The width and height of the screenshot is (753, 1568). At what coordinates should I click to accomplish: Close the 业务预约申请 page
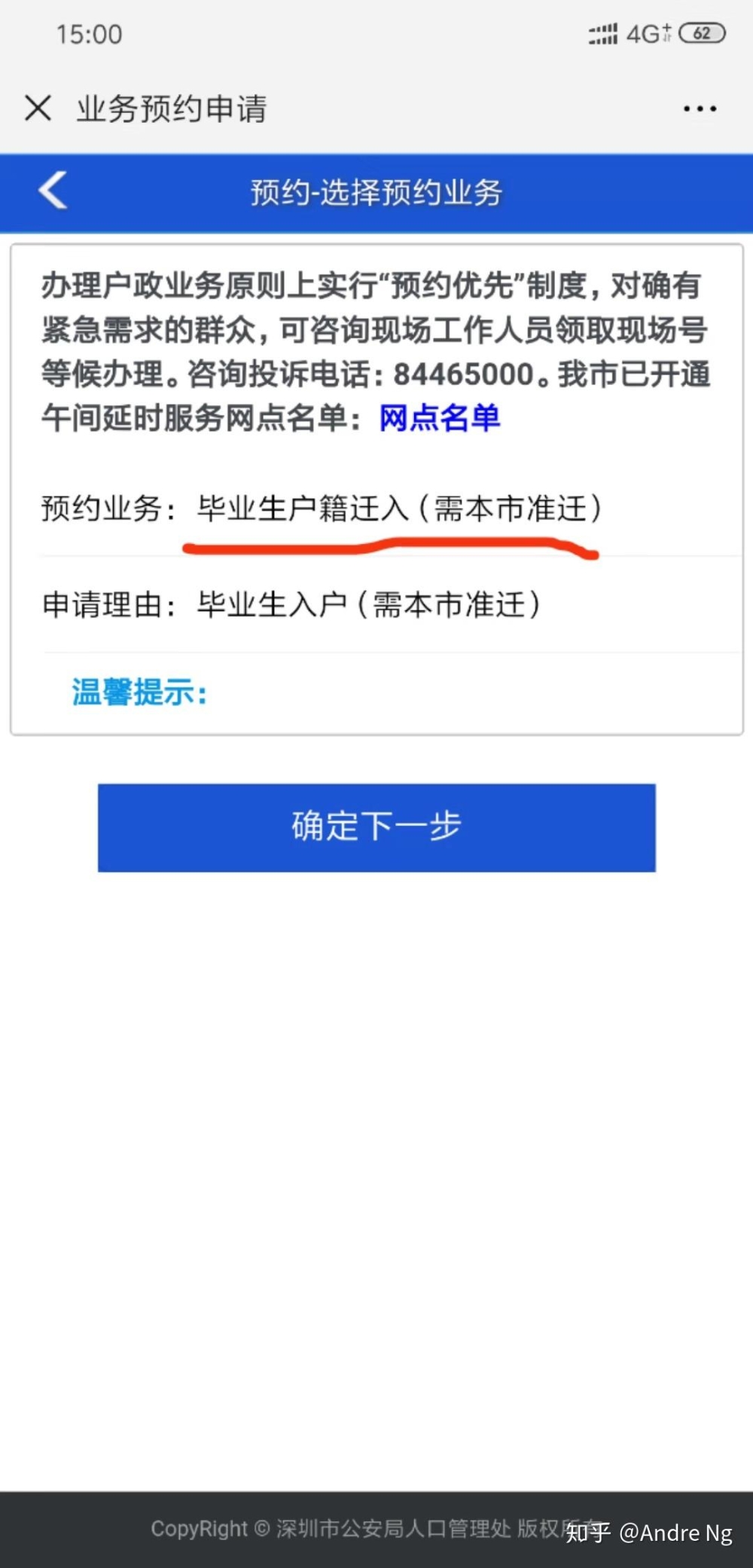point(38,108)
